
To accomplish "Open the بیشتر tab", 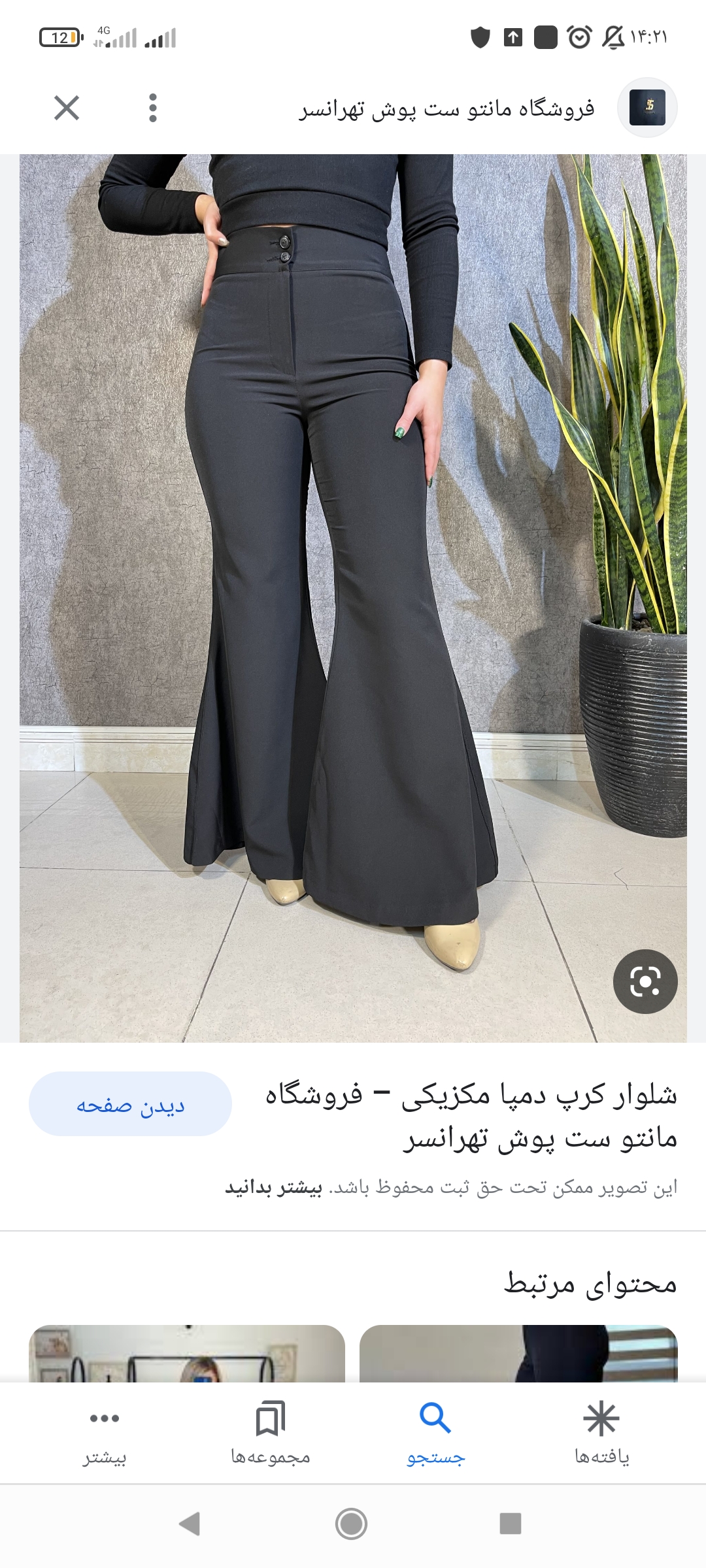I will click(105, 1431).
